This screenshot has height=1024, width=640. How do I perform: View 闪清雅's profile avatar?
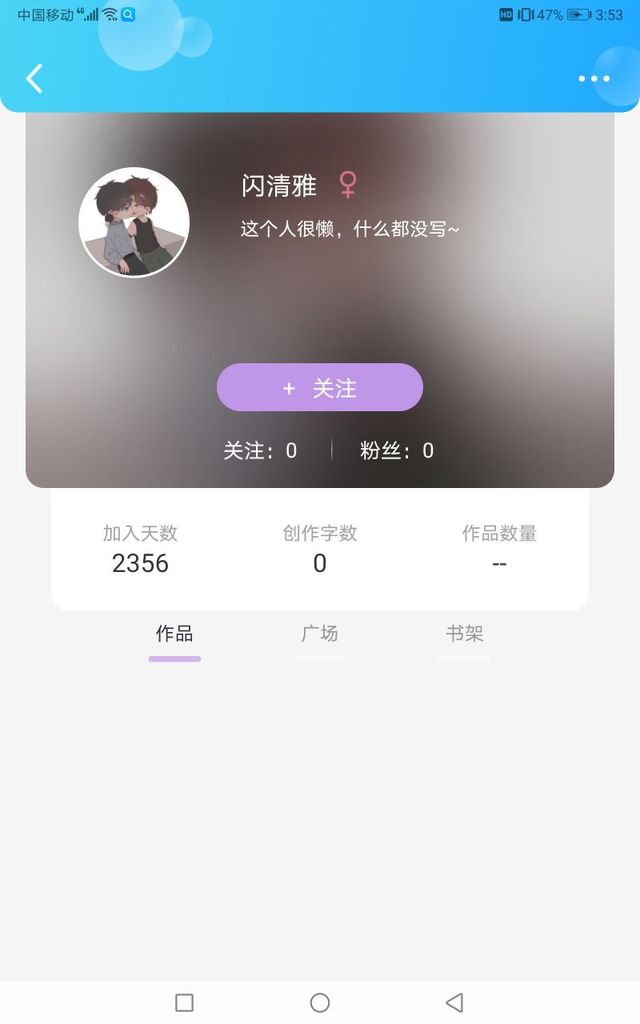pos(134,222)
